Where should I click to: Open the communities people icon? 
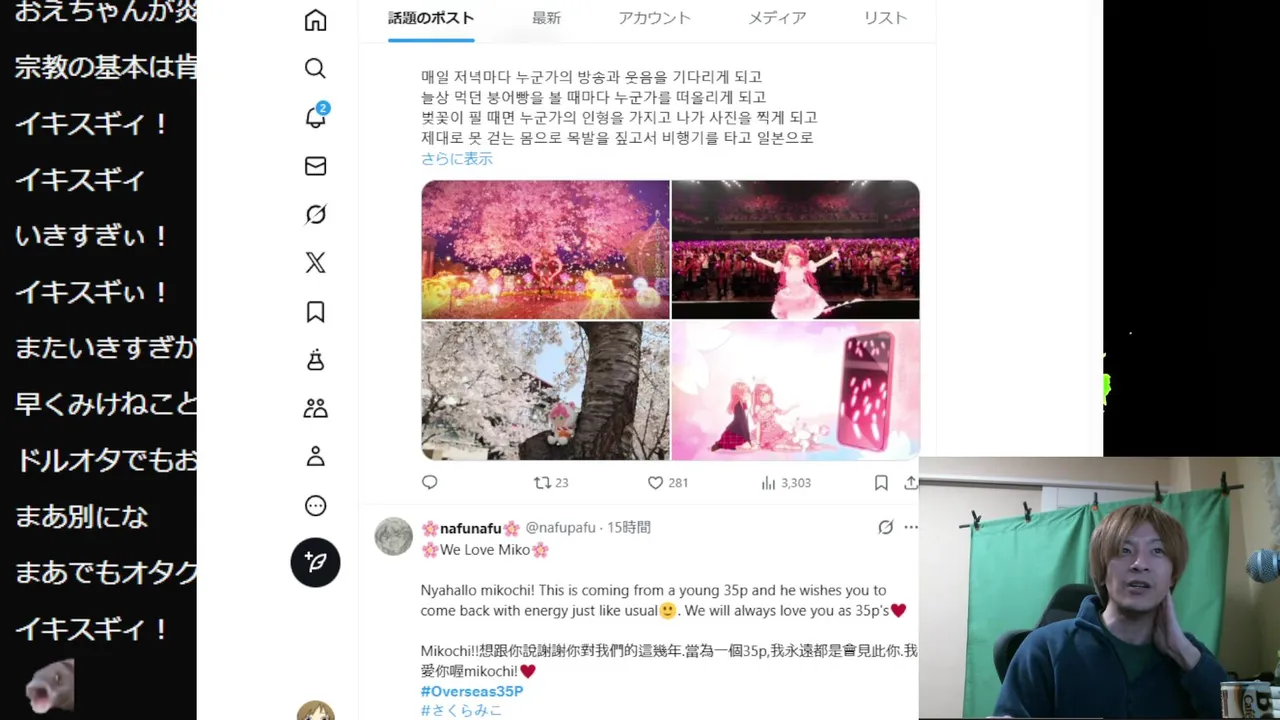(315, 408)
